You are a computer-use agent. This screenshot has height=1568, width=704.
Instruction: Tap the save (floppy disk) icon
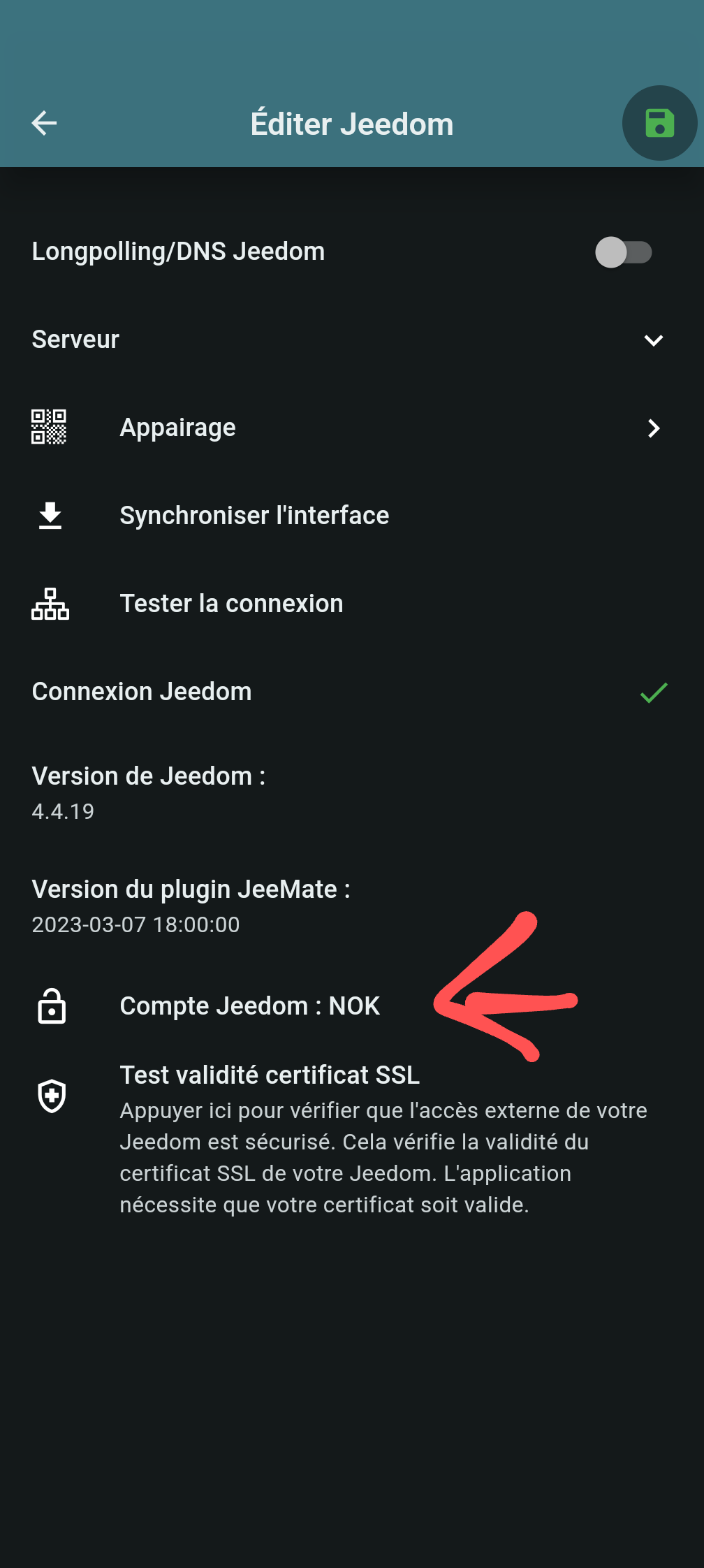[x=659, y=123]
